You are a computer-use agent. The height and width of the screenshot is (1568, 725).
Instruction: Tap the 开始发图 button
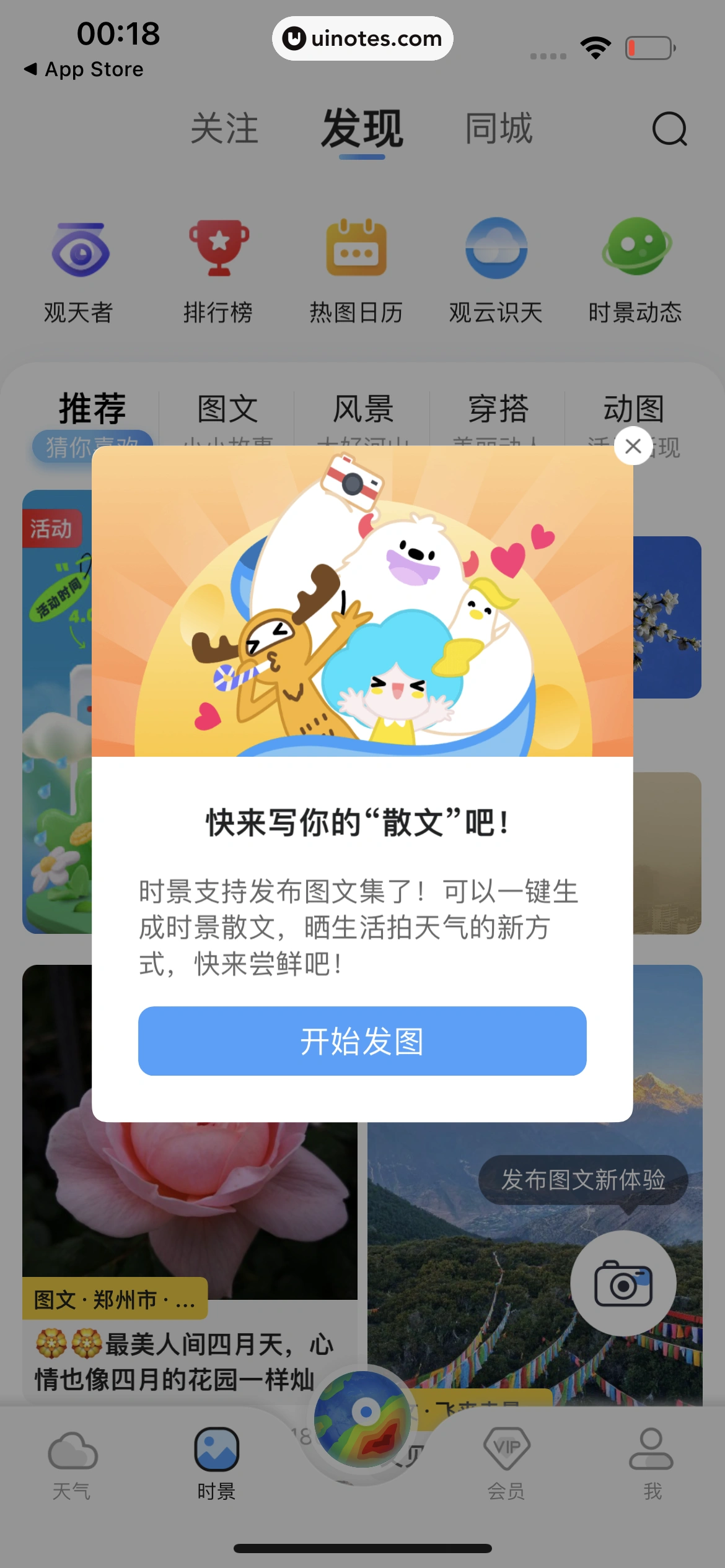click(362, 1041)
